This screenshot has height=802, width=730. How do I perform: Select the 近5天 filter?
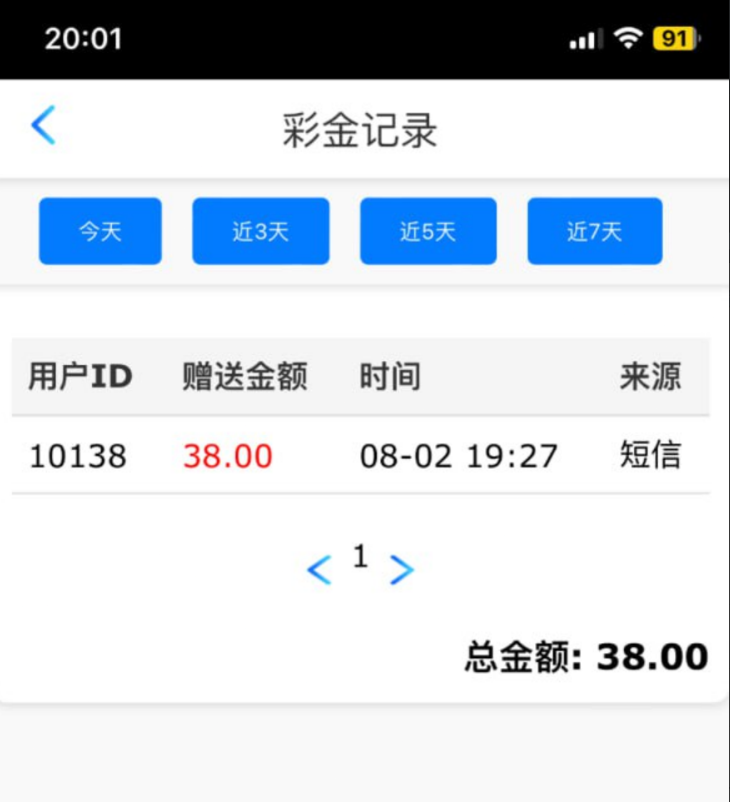pyautogui.click(x=428, y=232)
